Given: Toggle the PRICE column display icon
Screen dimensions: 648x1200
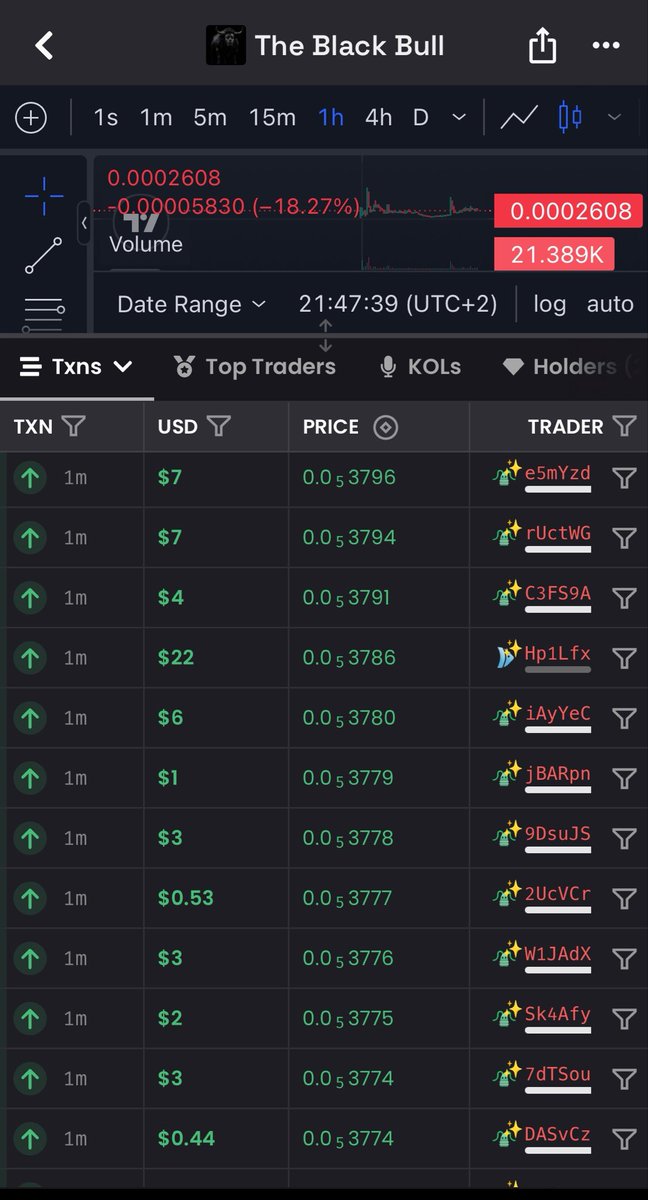Looking at the screenshot, I should click(x=385, y=427).
